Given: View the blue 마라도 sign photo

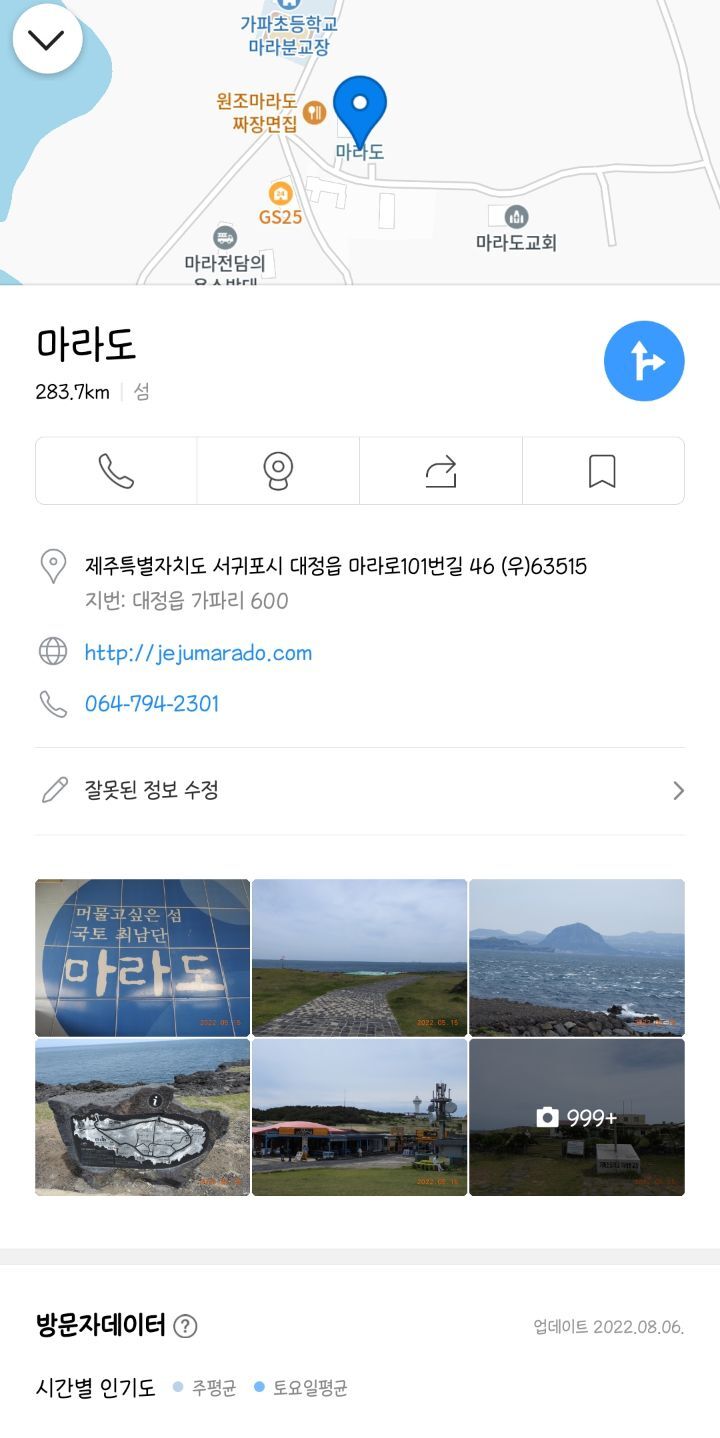Looking at the screenshot, I should 142,957.
